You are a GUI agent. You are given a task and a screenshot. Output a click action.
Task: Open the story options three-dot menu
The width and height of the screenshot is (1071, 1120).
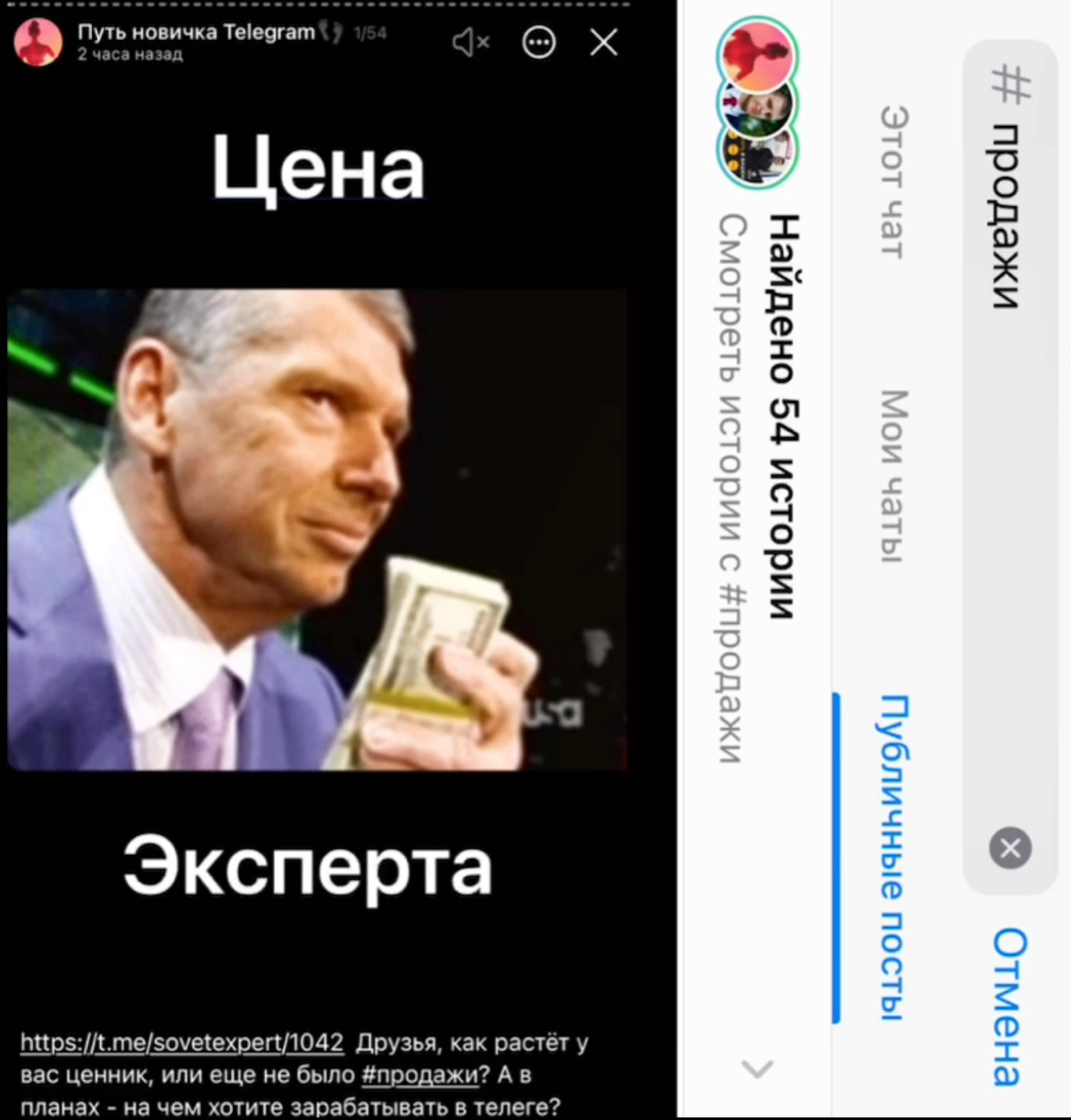[539, 42]
